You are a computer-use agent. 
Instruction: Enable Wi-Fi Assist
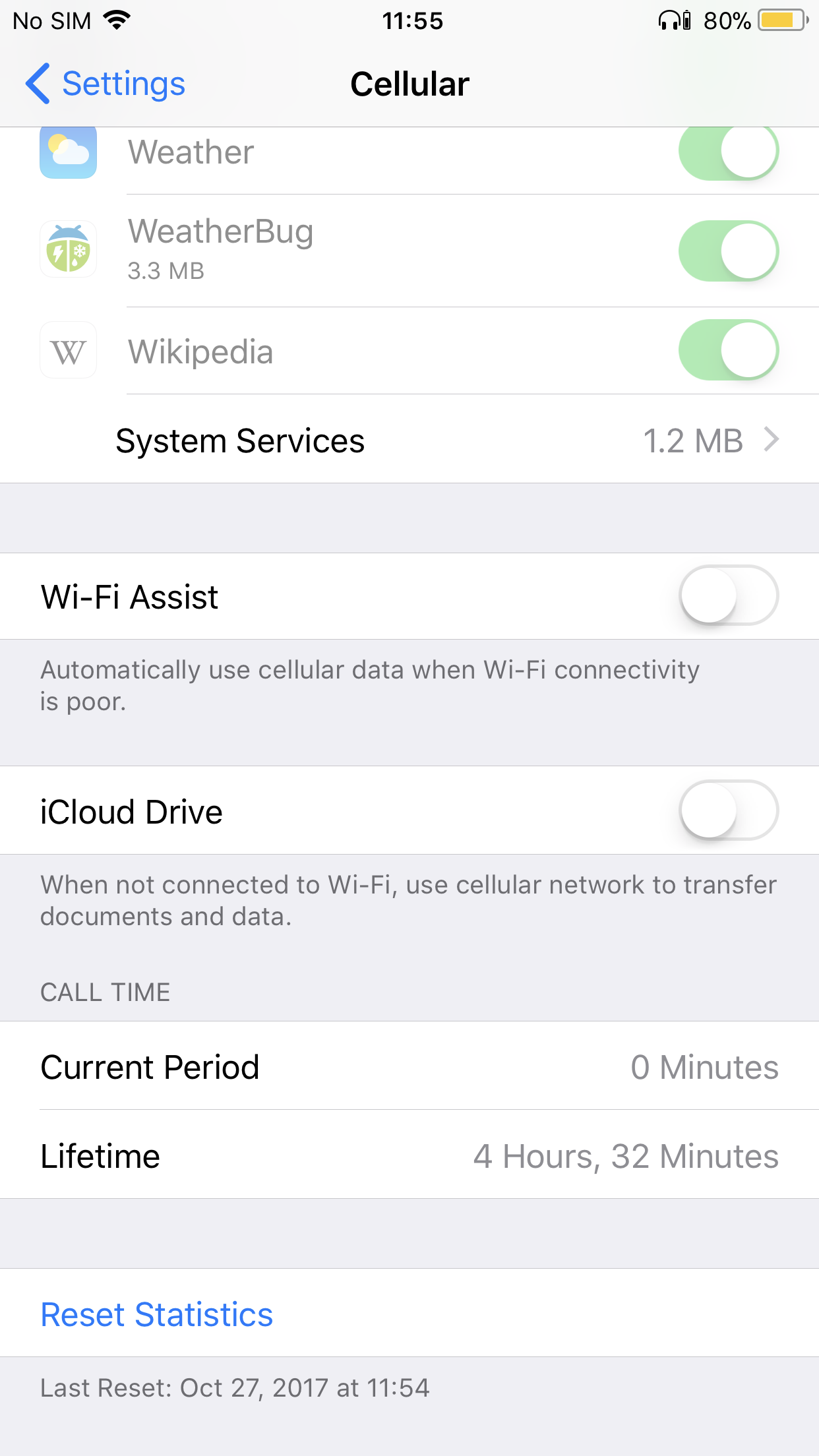coord(729,595)
